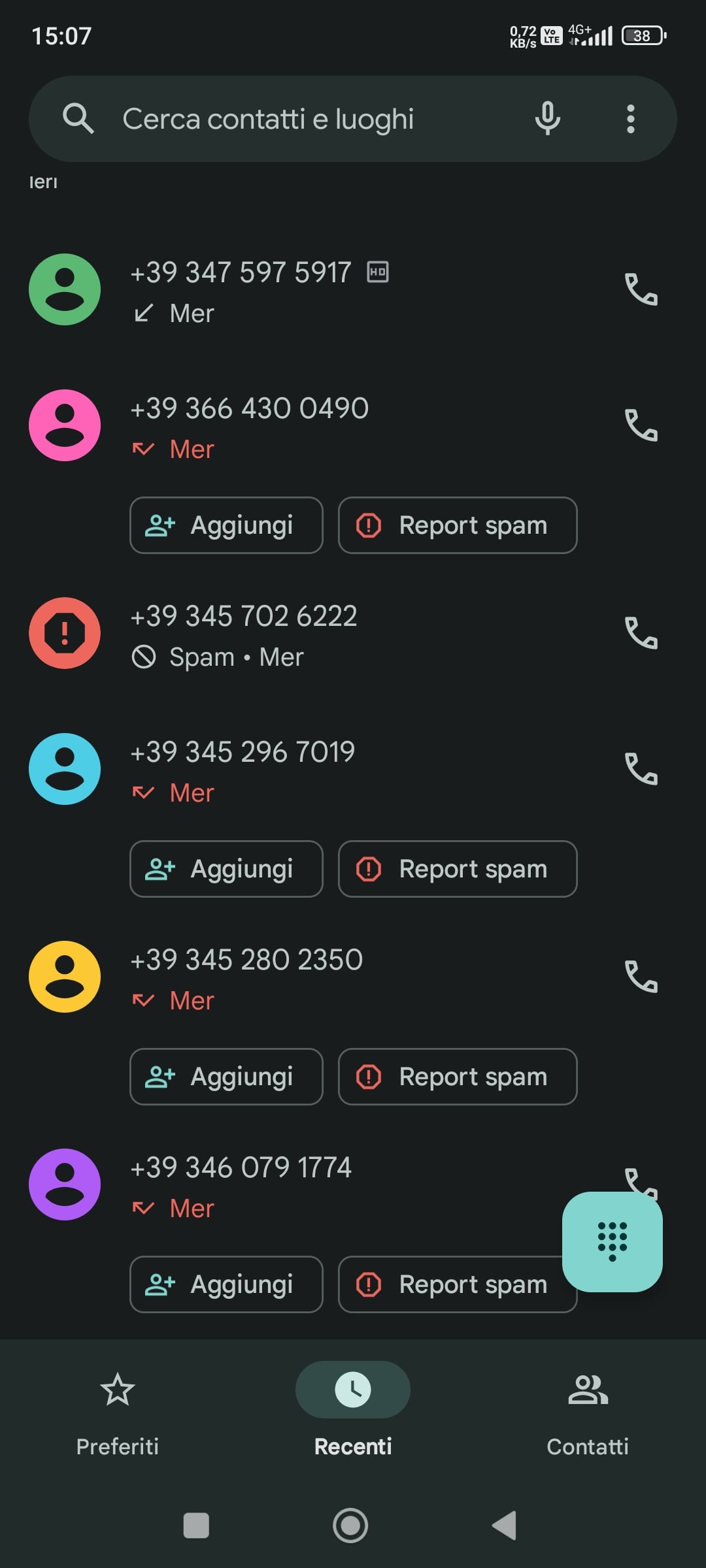The width and height of the screenshot is (706, 1568).
Task: Report +39 345 296 7019 as spam
Action: 458,869
